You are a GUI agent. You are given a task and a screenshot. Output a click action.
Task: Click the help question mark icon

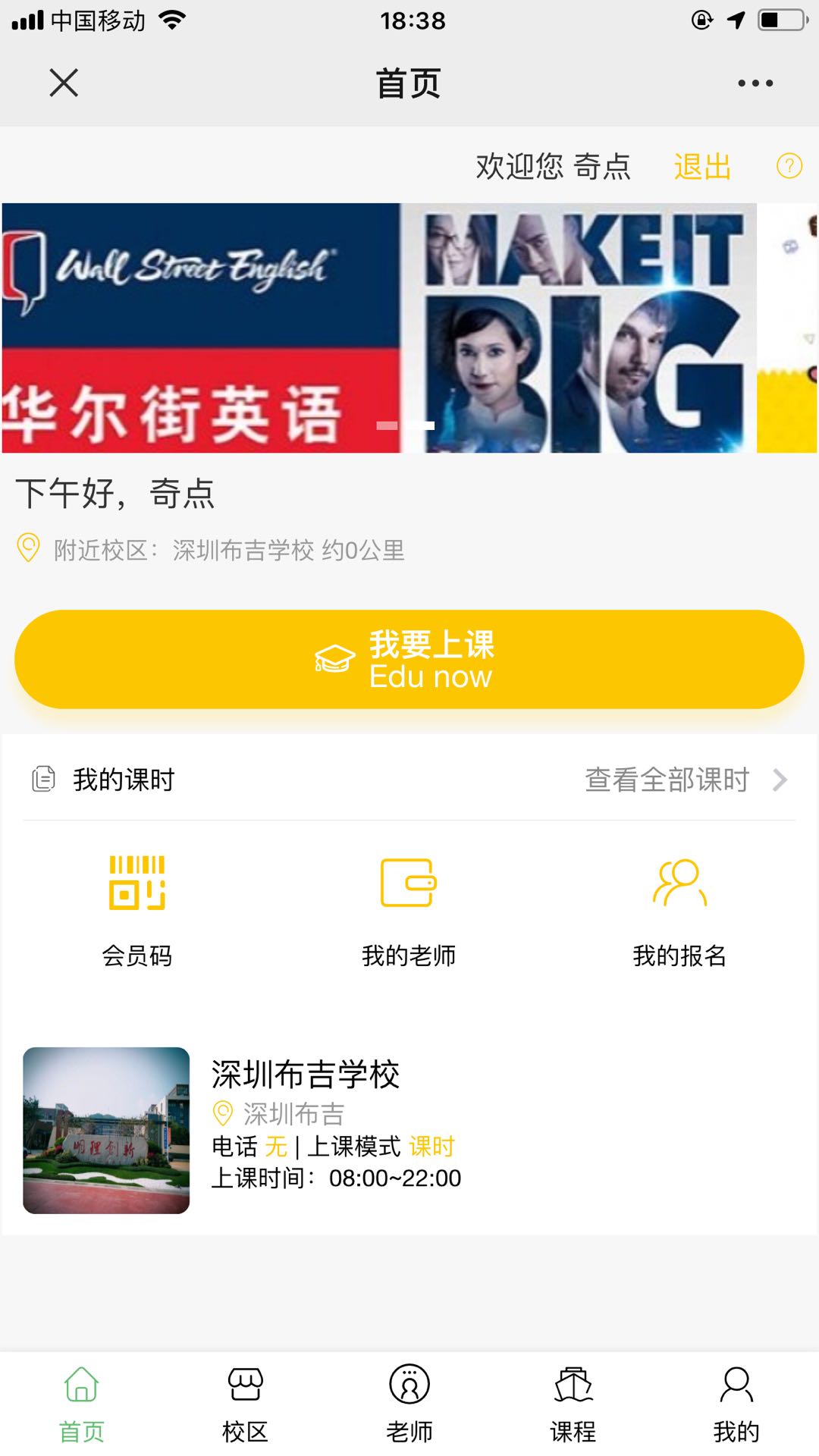pos(789,165)
